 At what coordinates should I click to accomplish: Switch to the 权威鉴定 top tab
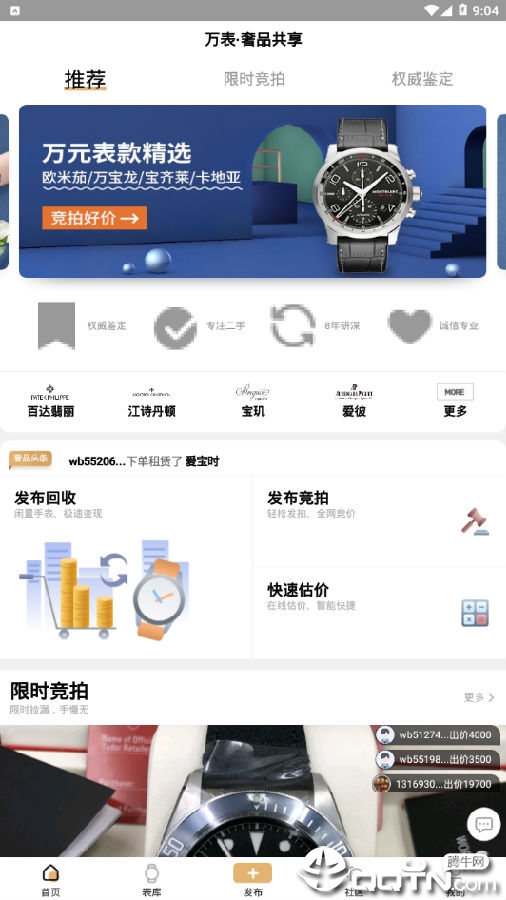coord(422,79)
